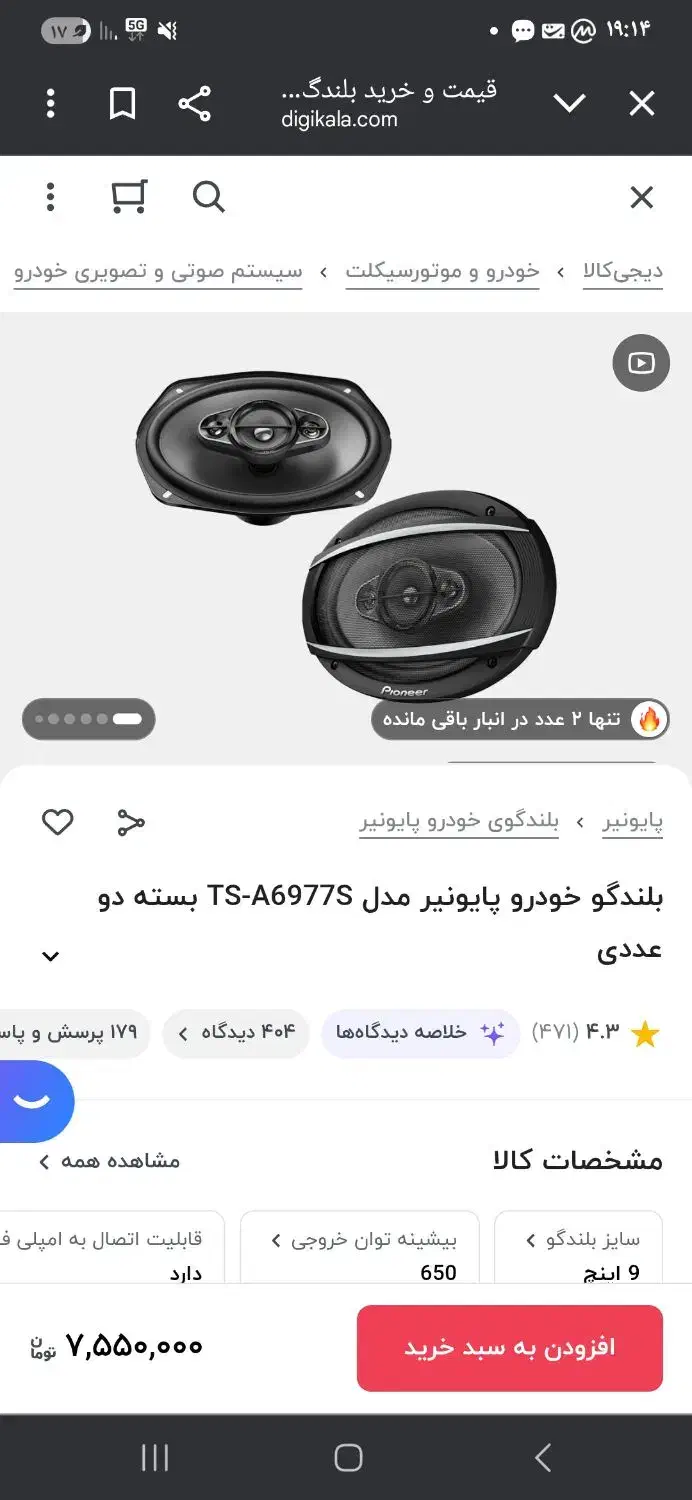
Task: Minimize the browser with the down chevron
Action: [569, 104]
